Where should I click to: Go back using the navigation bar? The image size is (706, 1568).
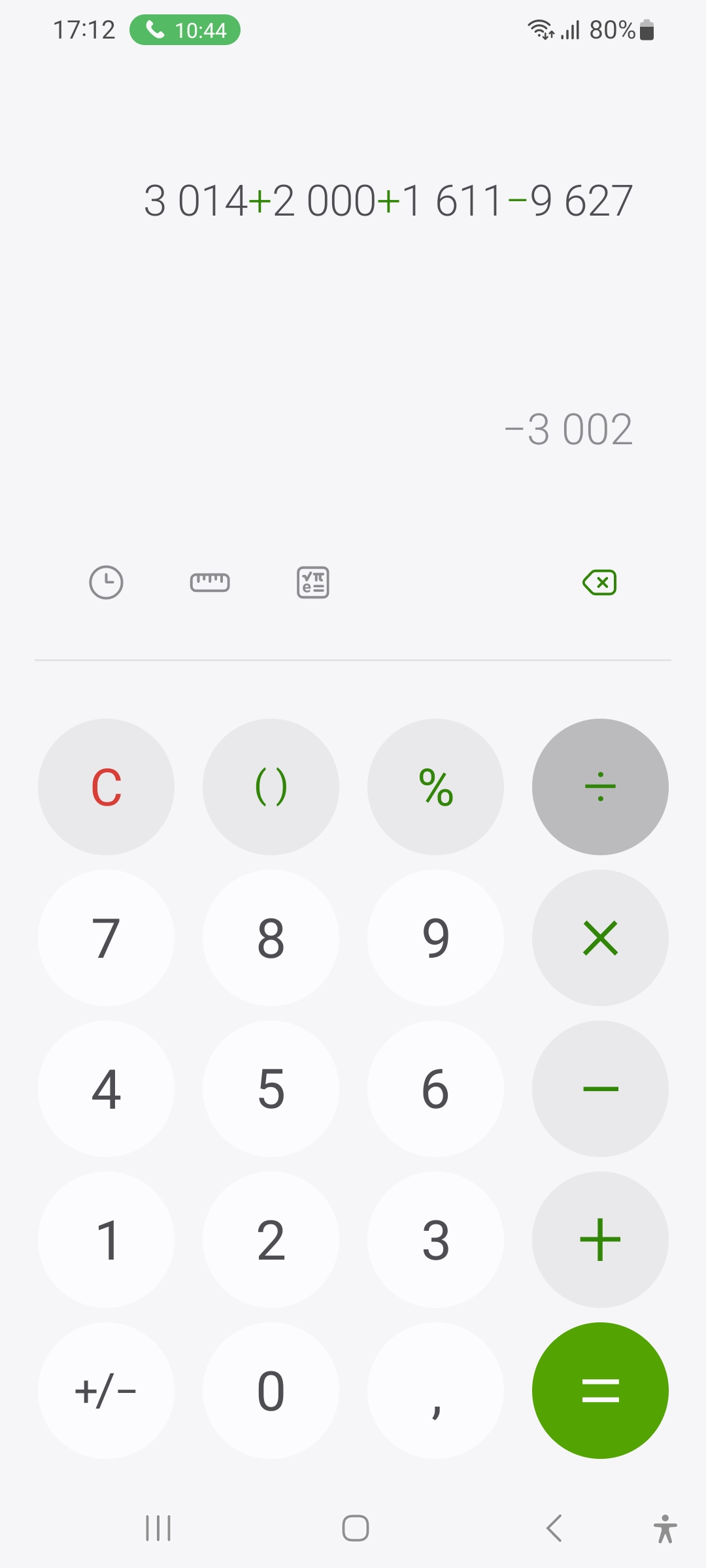[x=554, y=1528]
